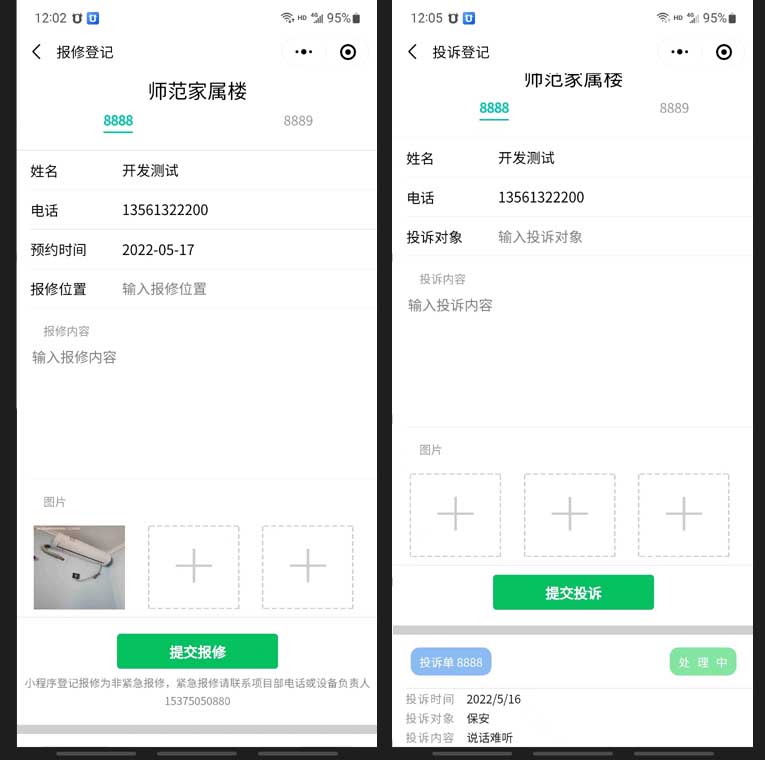The width and height of the screenshot is (765, 760).
Task: Submit the complaint with 提交投诉
Action: (x=573, y=593)
